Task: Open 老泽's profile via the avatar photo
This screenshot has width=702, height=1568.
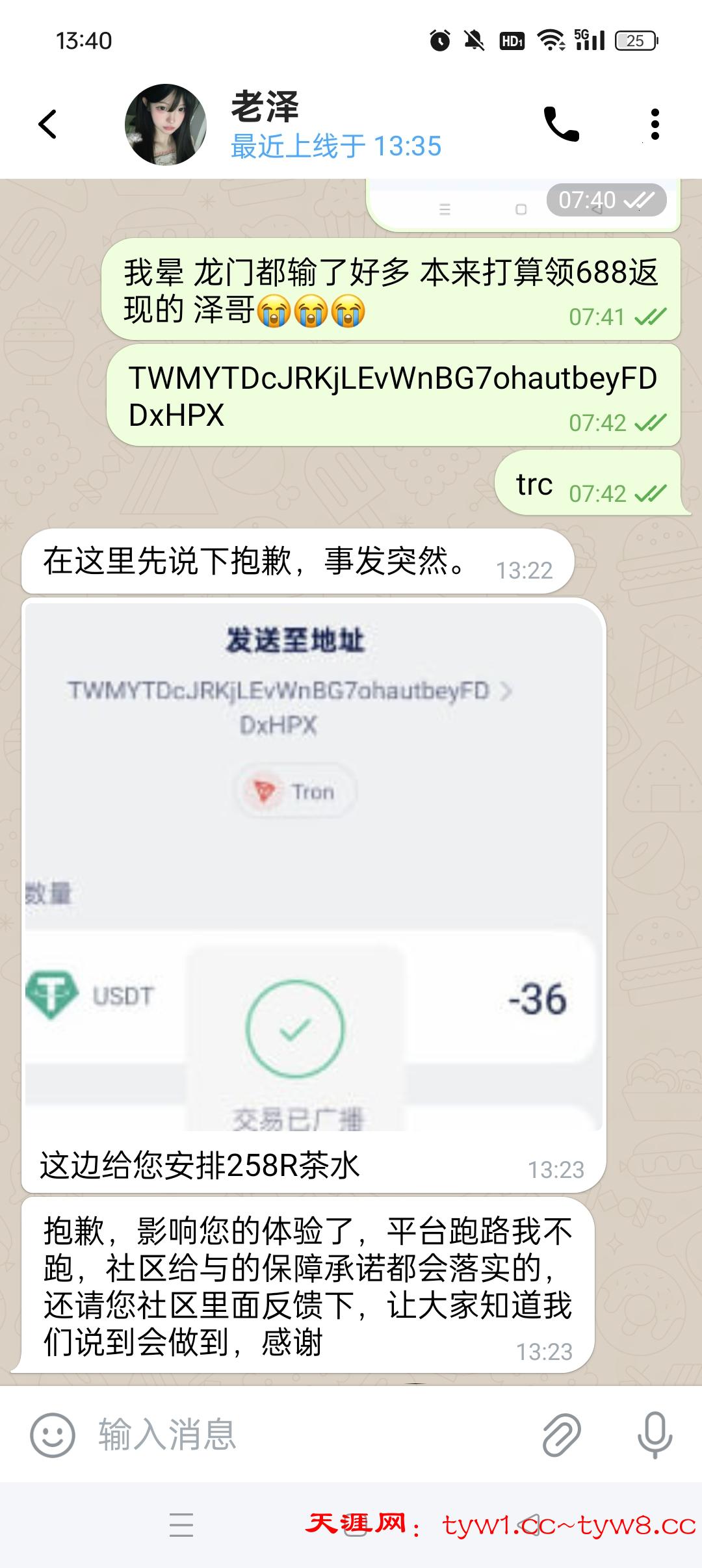Action: tap(166, 124)
